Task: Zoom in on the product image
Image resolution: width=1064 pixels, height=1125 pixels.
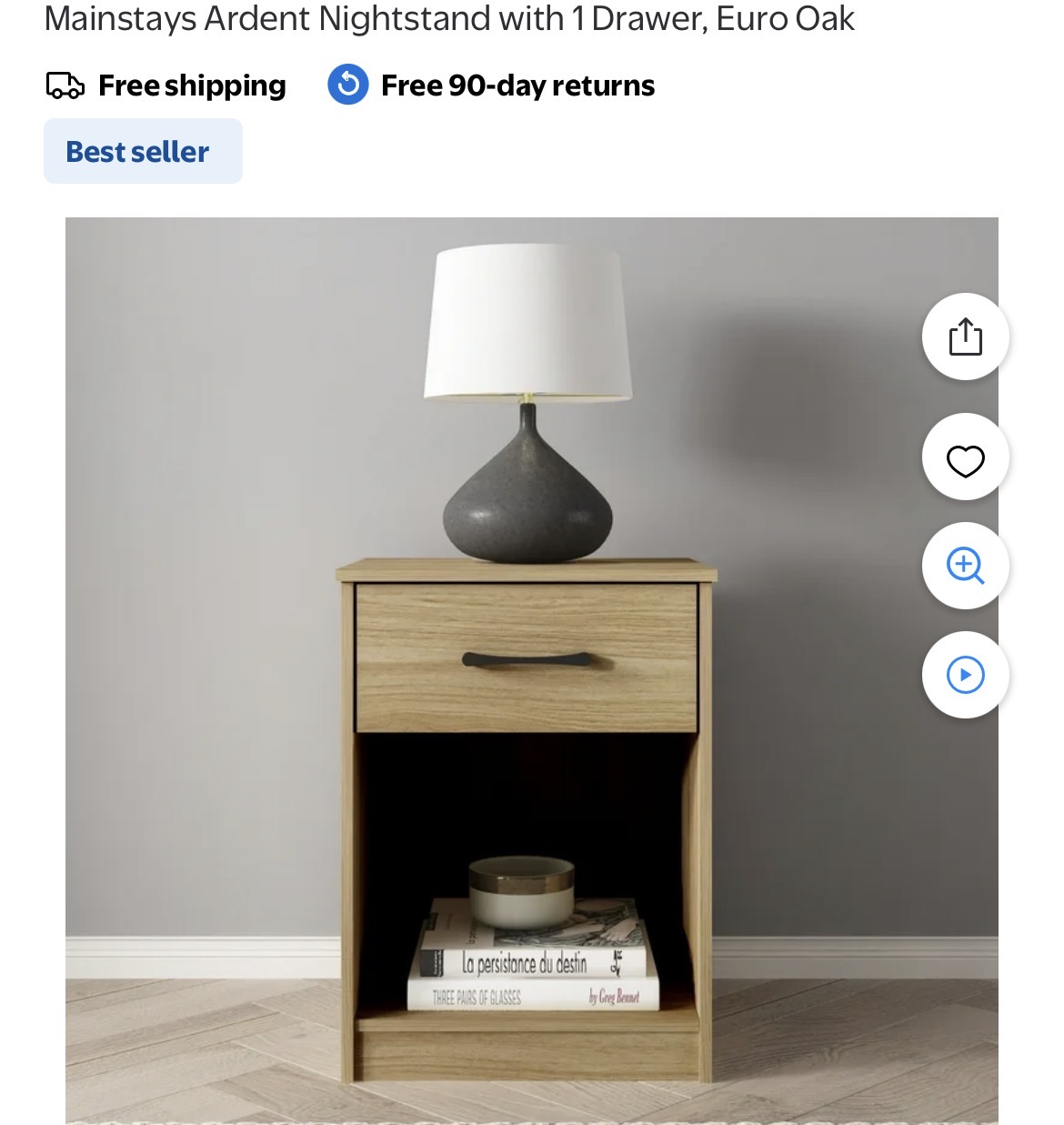Action: (965, 566)
